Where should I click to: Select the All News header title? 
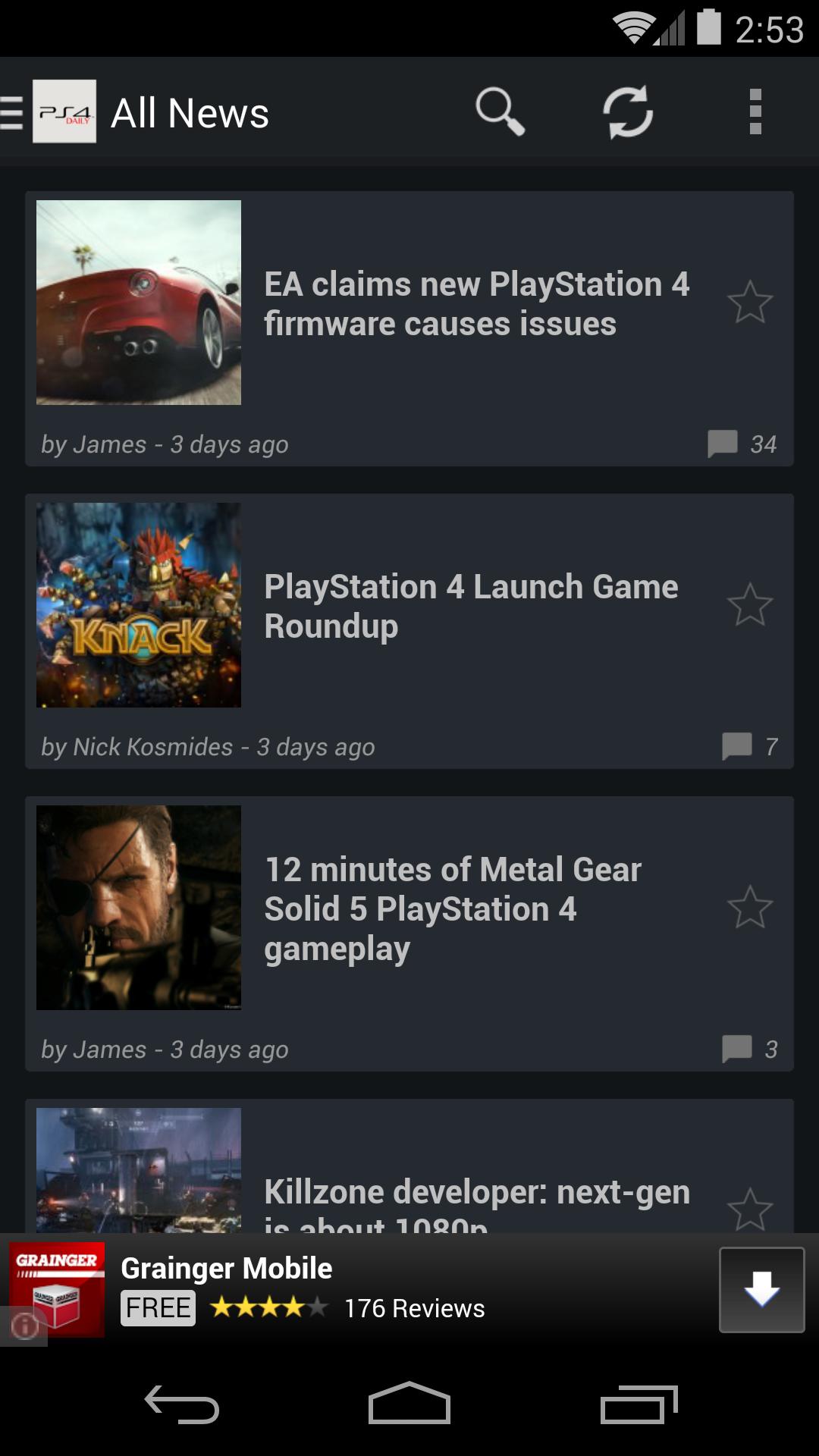(190, 112)
